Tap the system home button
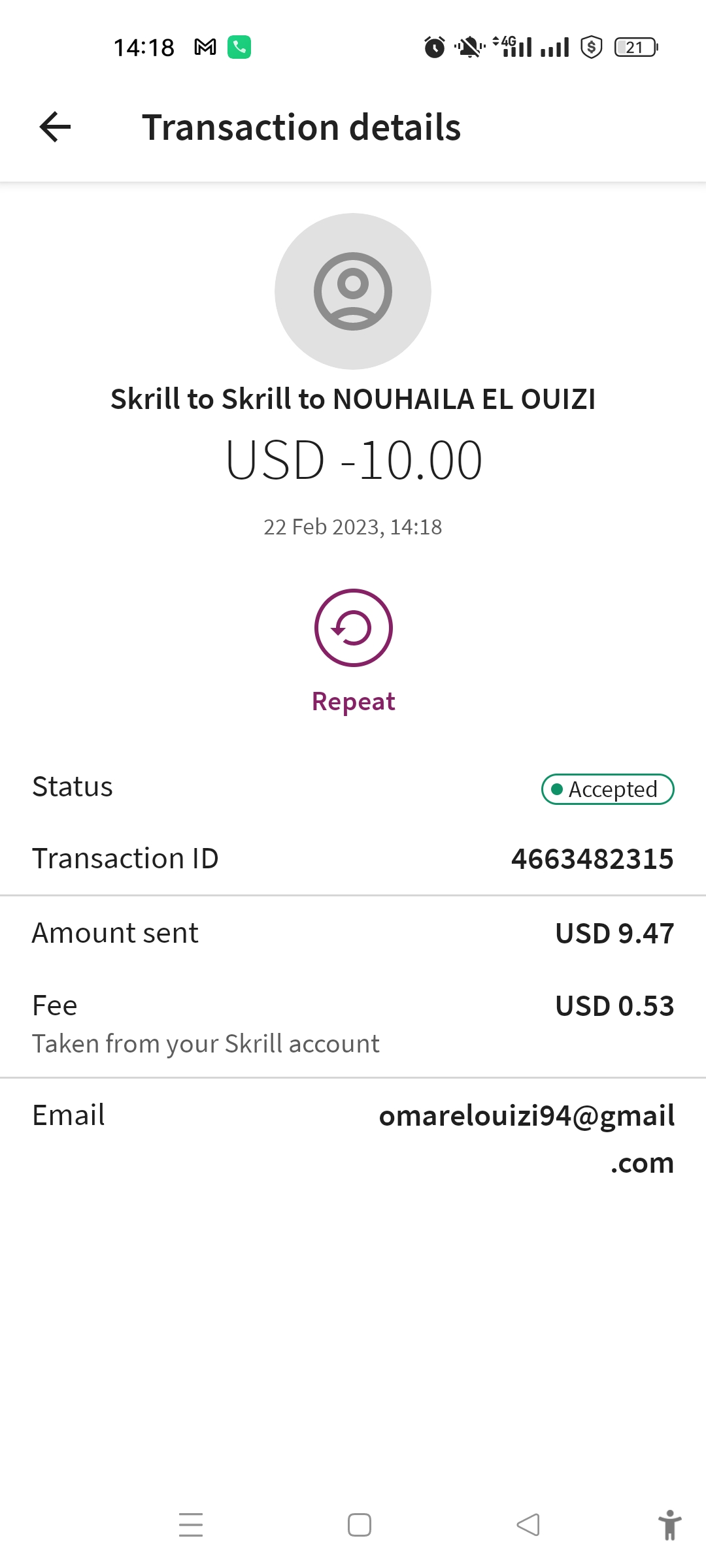Image resolution: width=706 pixels, height=1568 pixels. pos(360,1525)
